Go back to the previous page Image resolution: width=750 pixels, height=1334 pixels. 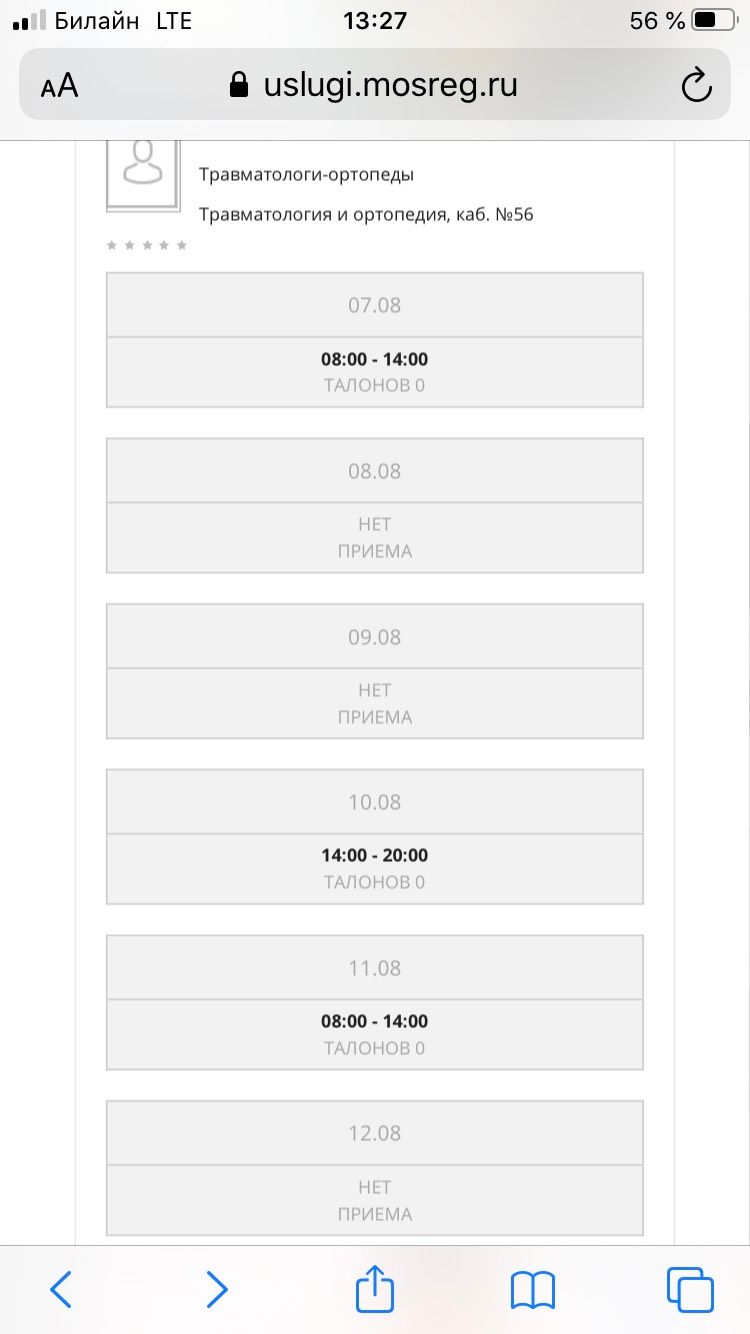point(61,1289)
